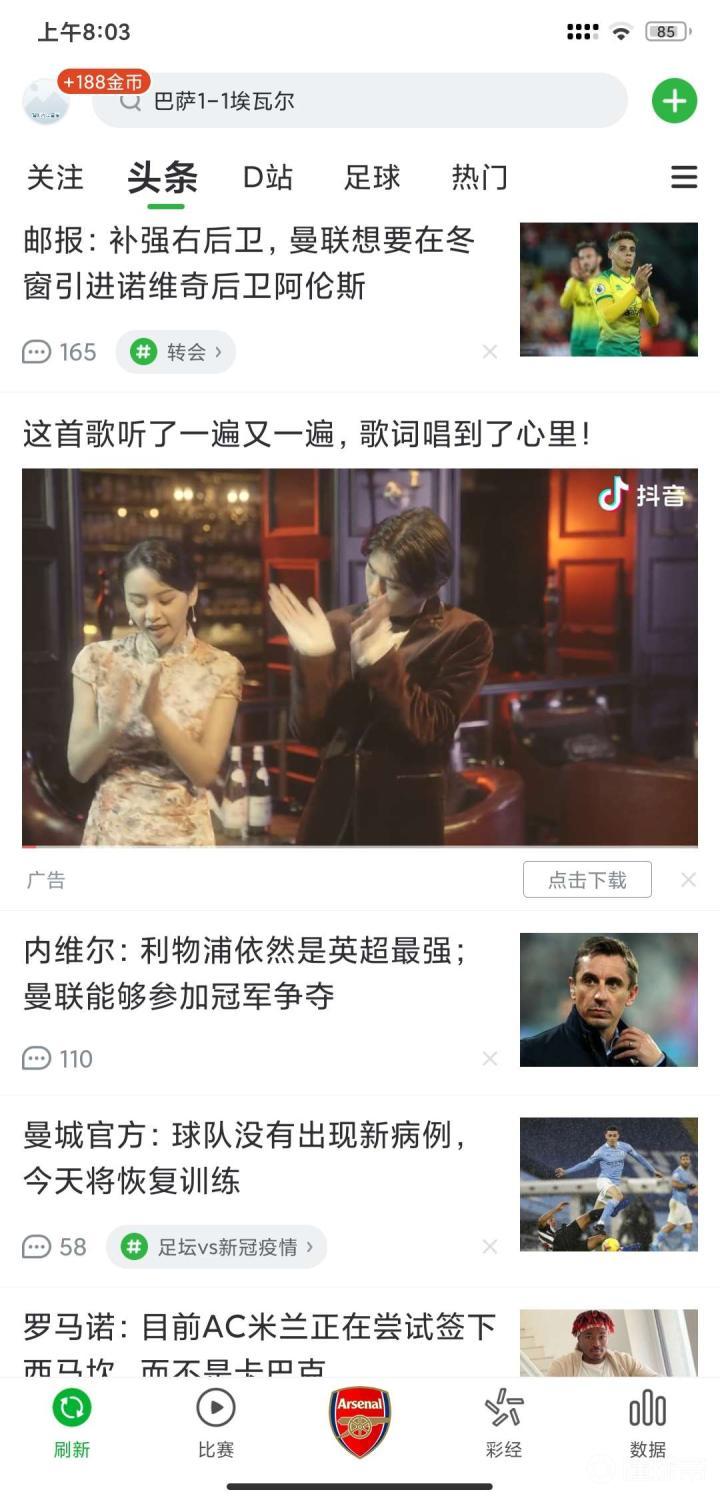Tap the green plus button
Image resolution: width=720 pixels, height=1498 pixels.
point(674,101)
